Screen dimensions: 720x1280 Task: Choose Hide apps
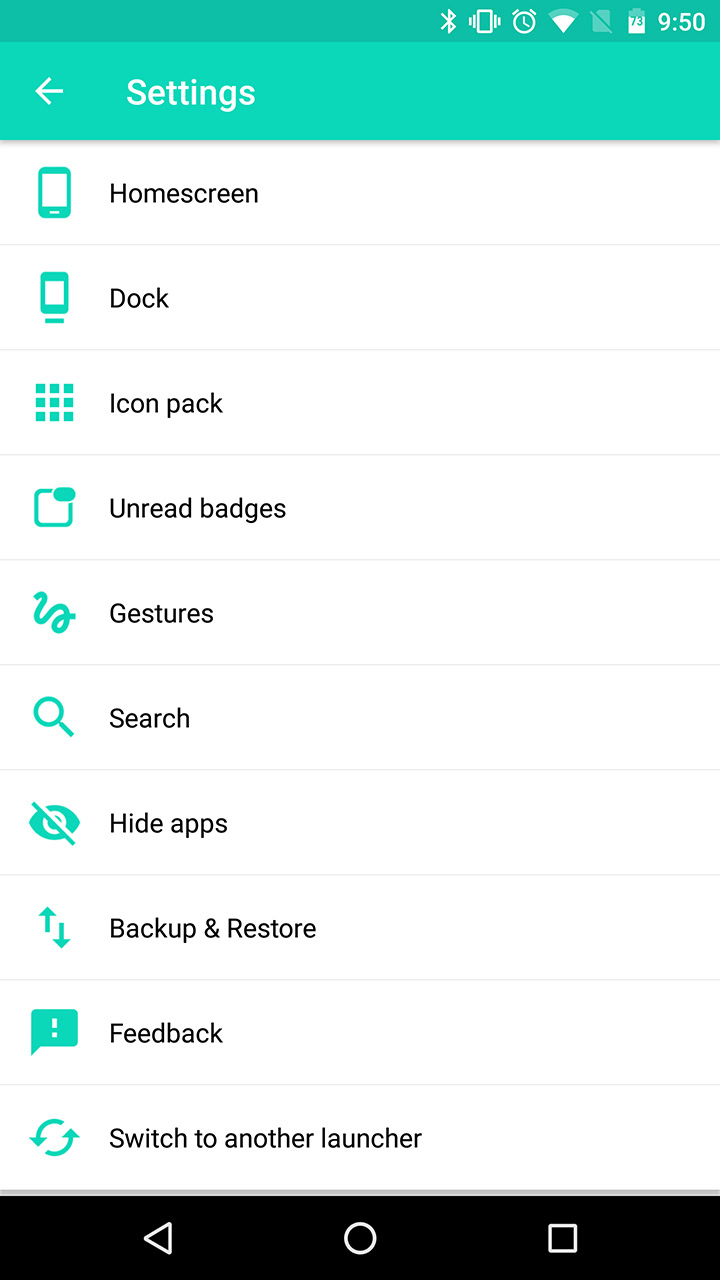point(168,823)
